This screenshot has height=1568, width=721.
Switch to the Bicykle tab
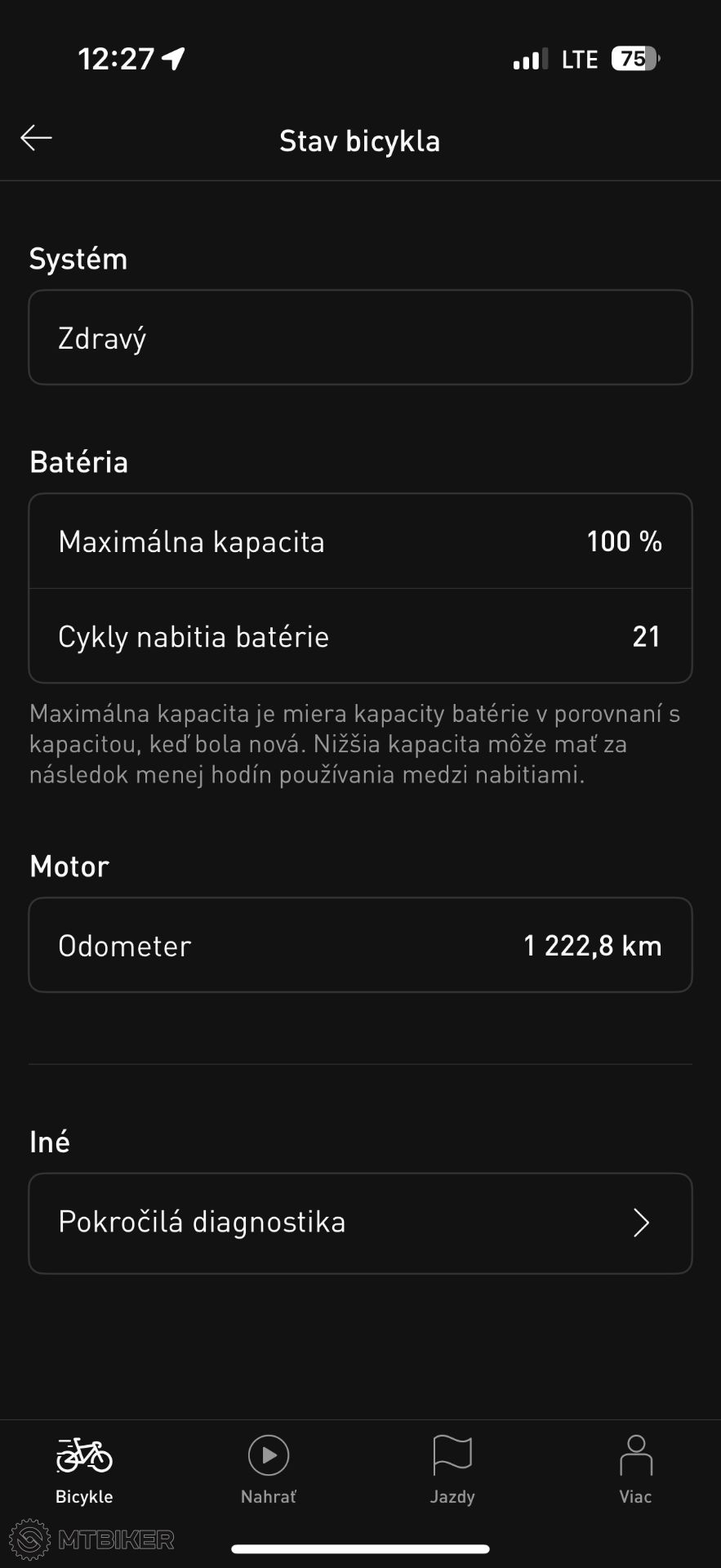click(84, 1471)
